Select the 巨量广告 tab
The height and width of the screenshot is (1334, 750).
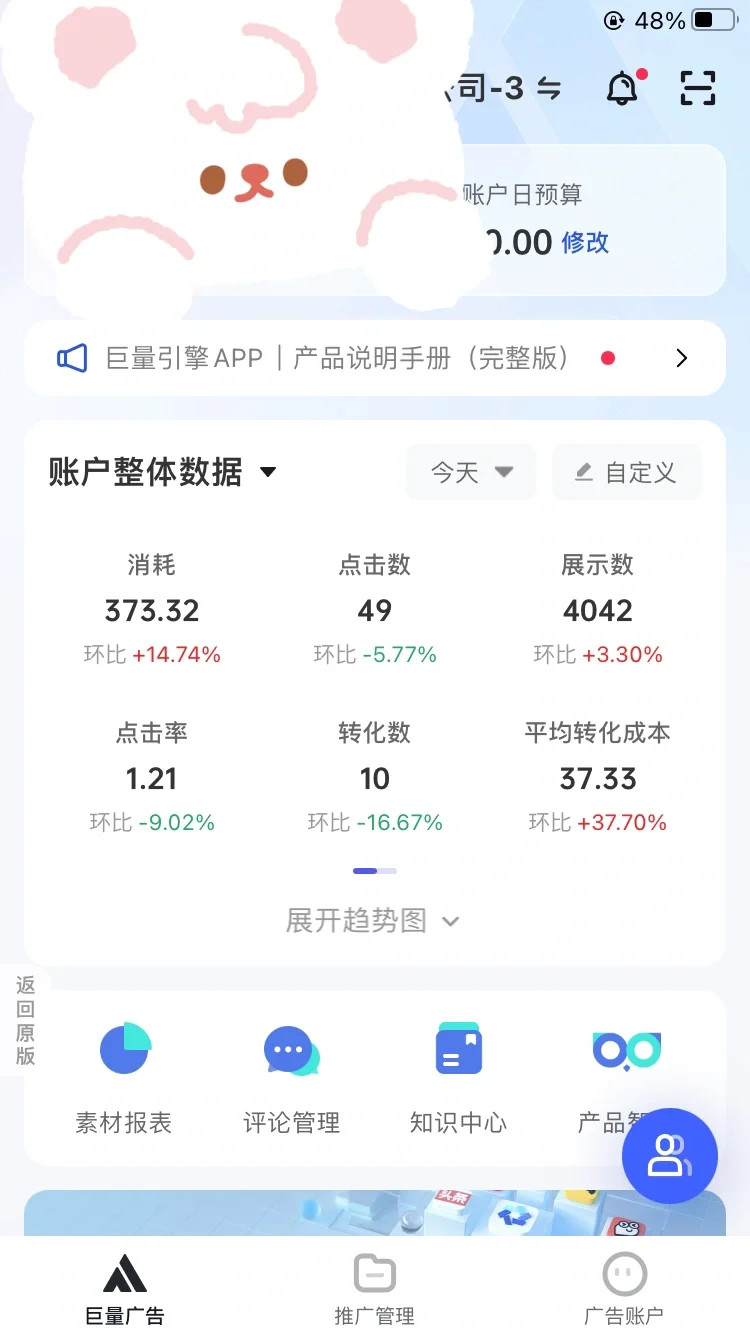(x=125, y=1288)
